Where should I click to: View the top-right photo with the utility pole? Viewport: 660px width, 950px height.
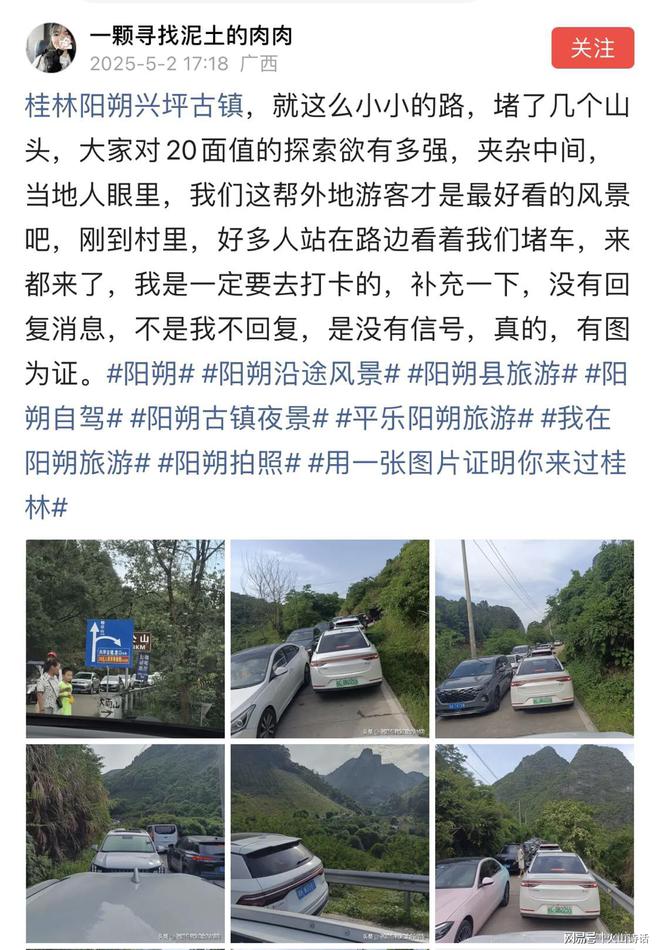click(x=534, y=638)
